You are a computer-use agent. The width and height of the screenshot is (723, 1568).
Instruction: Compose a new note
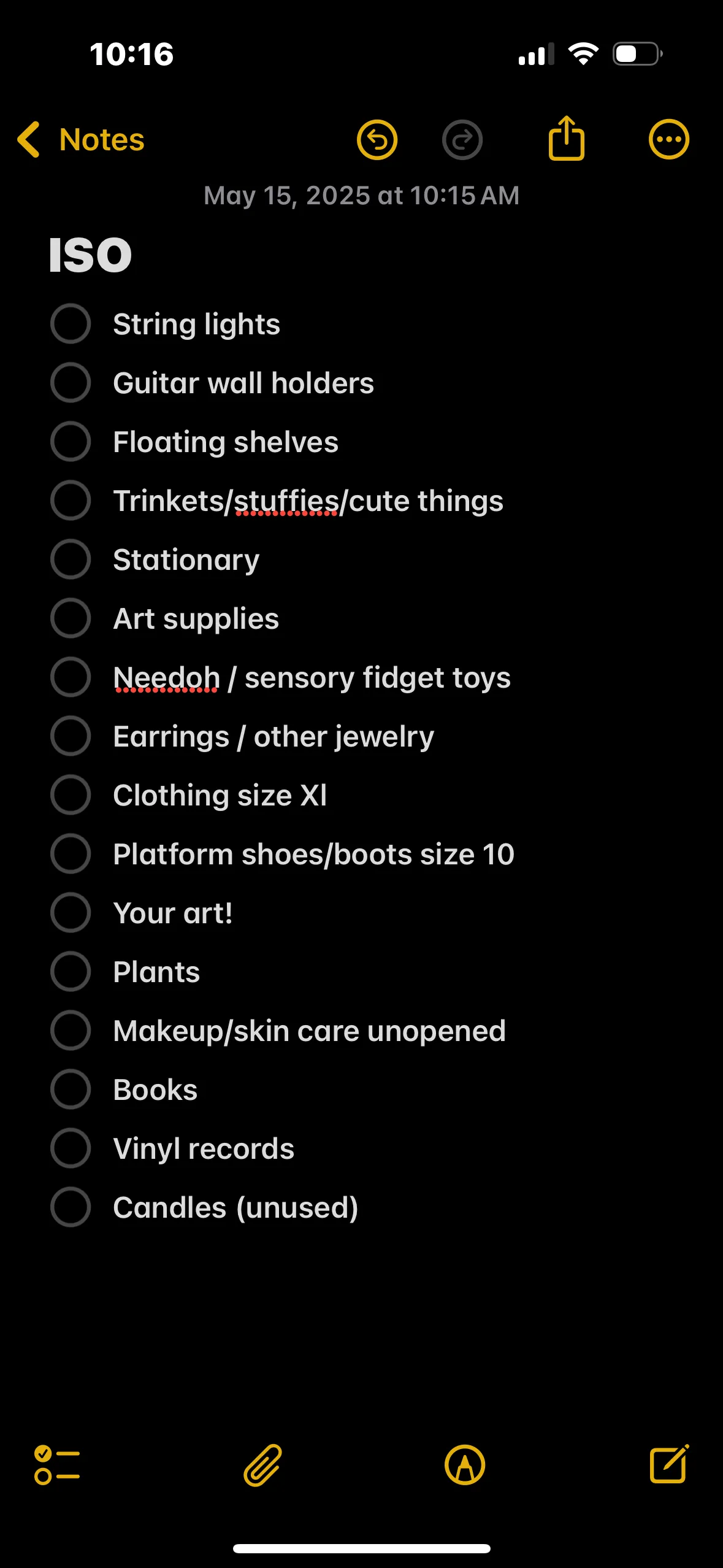(x=668, y=1464)
